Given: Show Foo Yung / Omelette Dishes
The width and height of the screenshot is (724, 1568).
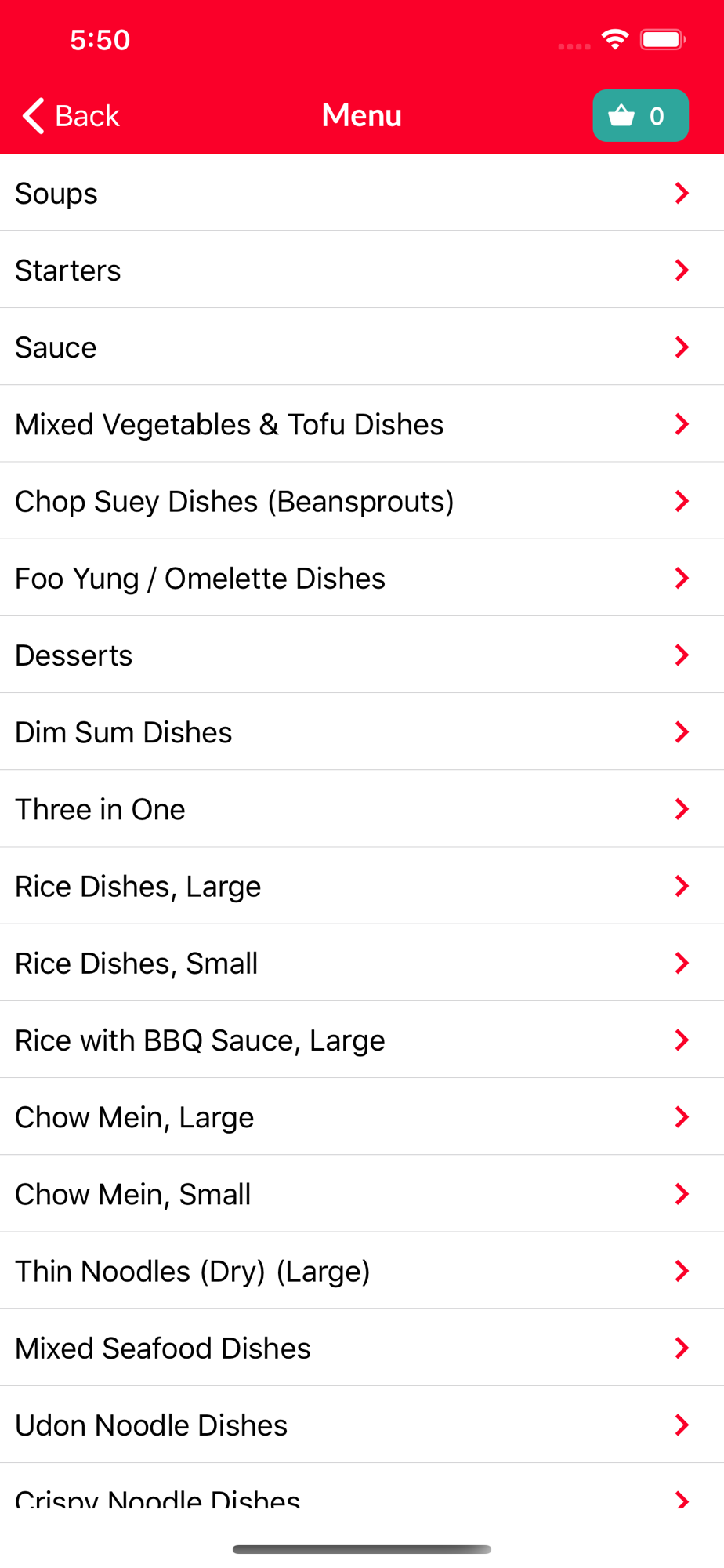Looking at the screenshot, I should pyautogui.click(x=360, y=578).
